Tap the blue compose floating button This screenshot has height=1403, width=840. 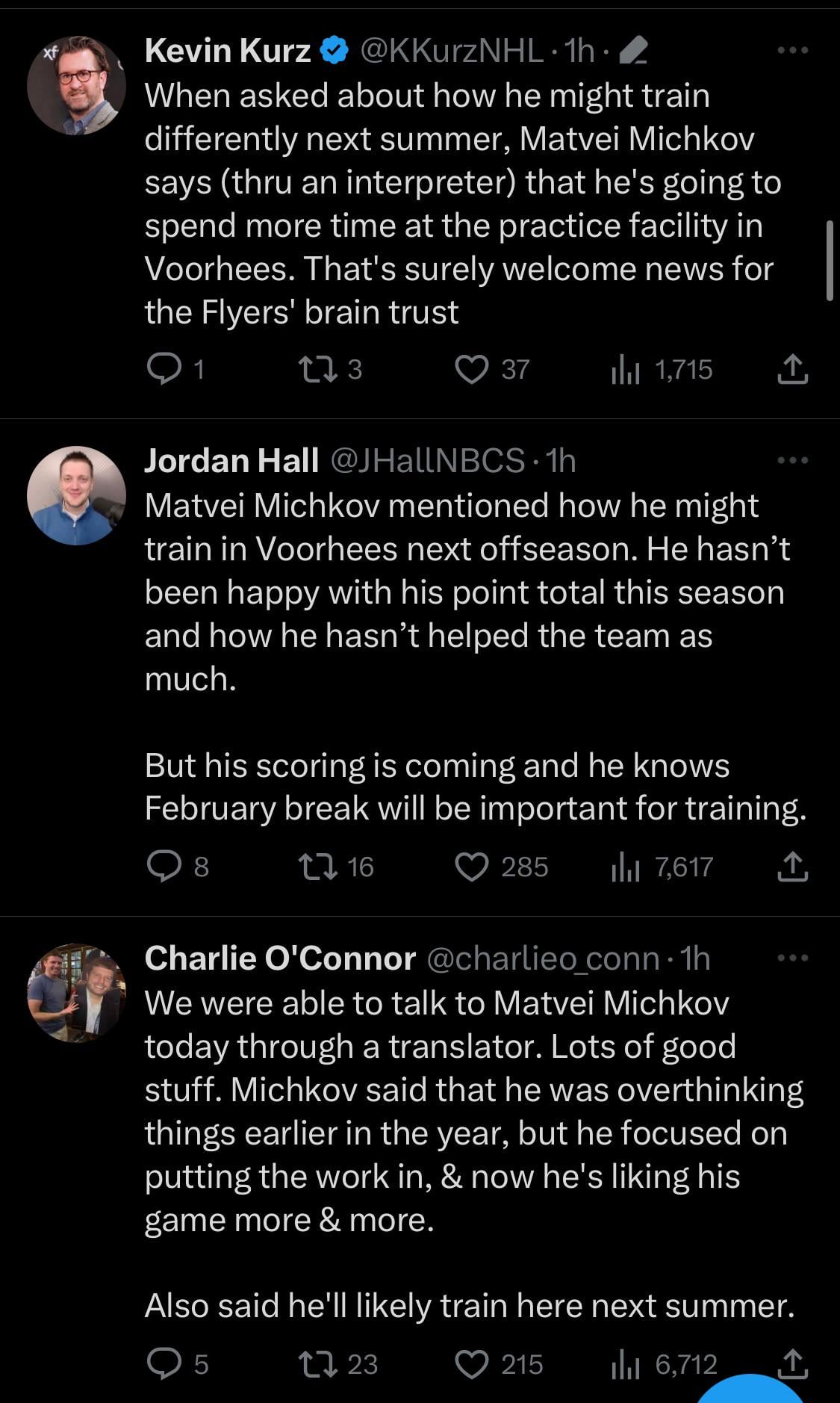tap(750, 1390)
